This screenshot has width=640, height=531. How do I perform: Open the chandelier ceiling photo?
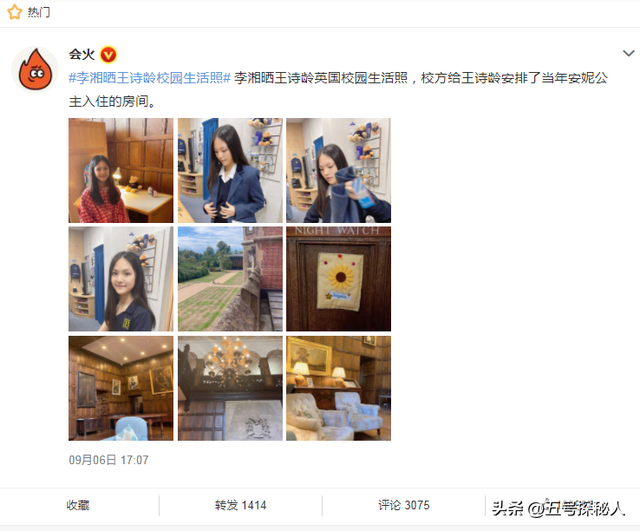click(229, 388)
